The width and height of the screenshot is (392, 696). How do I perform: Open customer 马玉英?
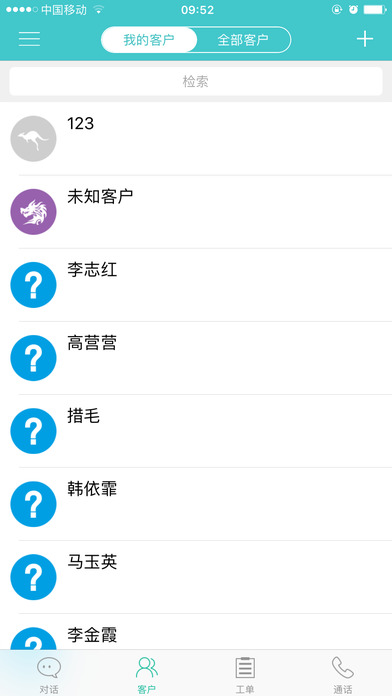(x=196, y=577)
